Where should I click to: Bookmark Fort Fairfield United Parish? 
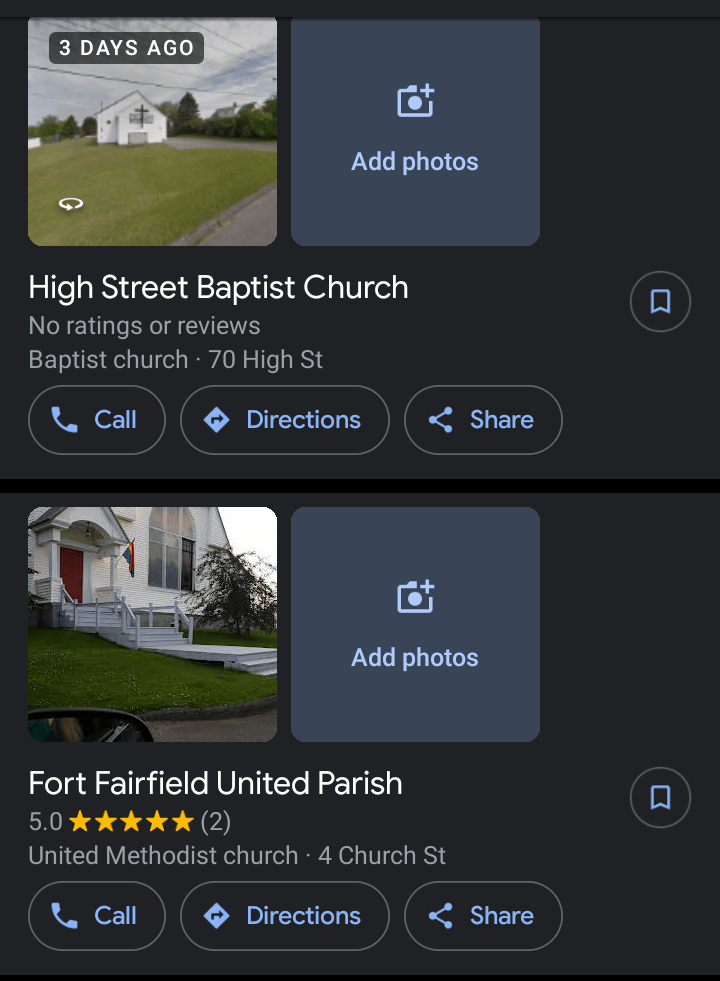coord(660,797)
